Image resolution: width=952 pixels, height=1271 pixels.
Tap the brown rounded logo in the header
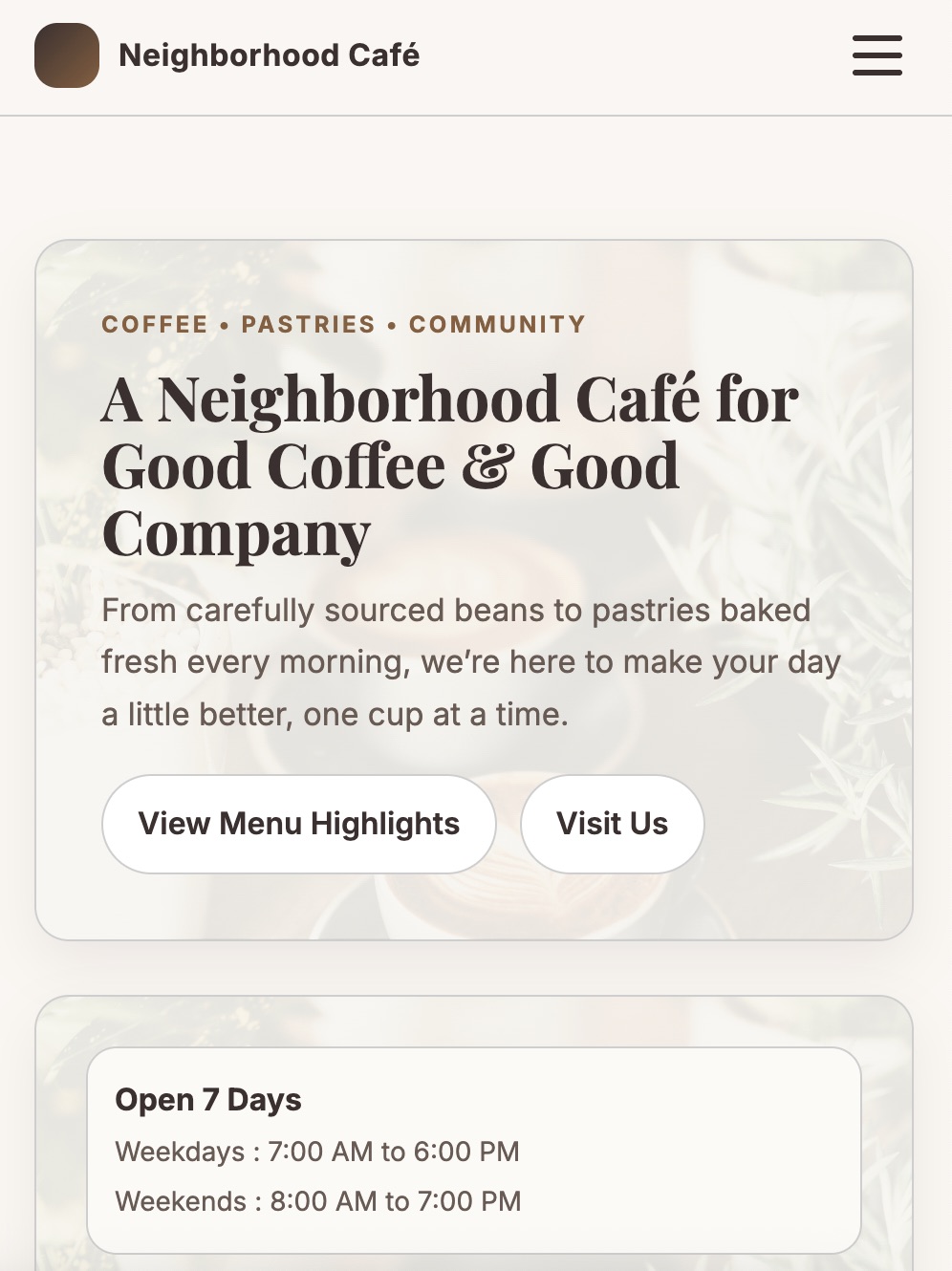pyautogui.click(x=67, y=55)
